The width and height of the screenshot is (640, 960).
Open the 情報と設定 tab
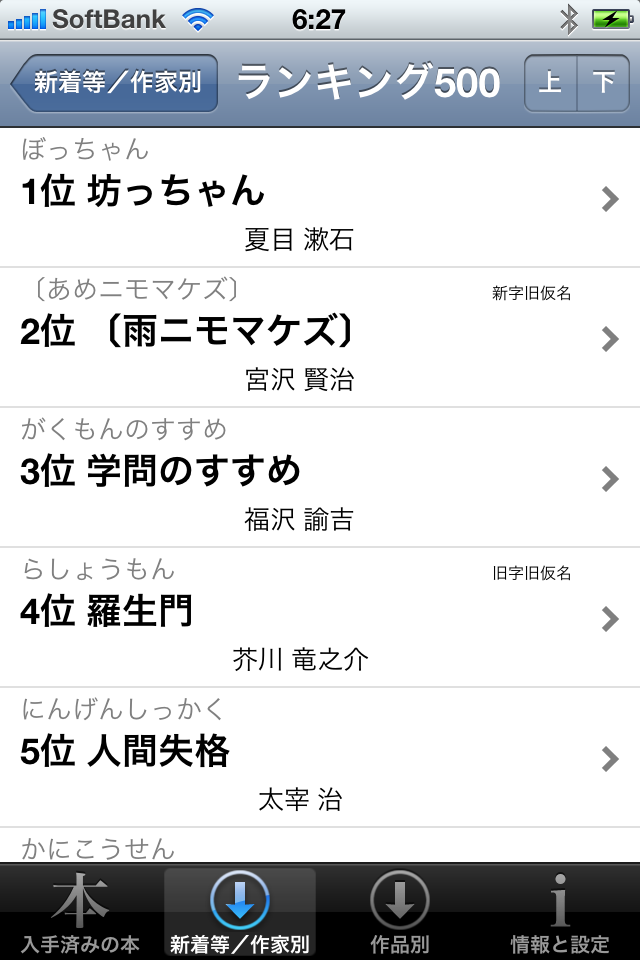click(560, 912)
